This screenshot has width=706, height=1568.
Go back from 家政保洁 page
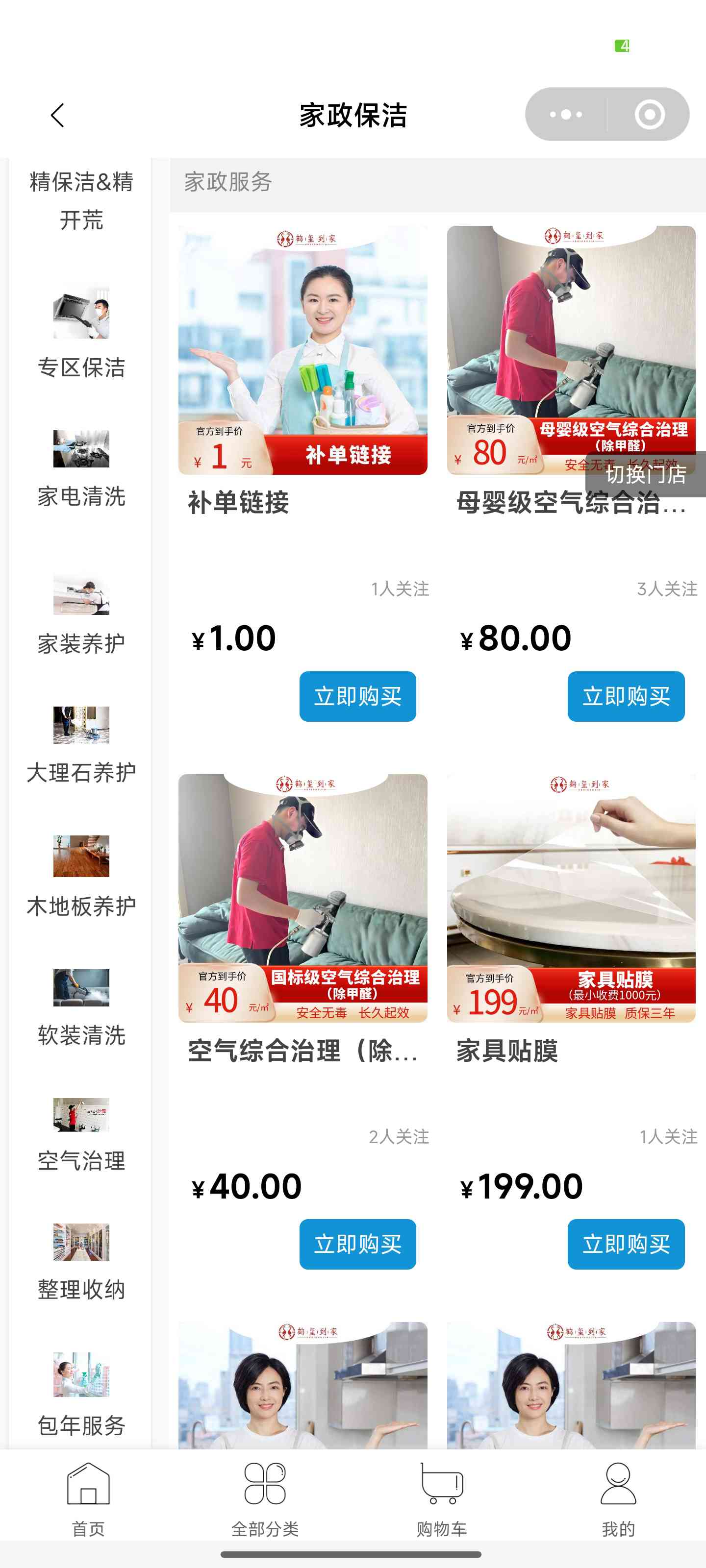point(57,115)
